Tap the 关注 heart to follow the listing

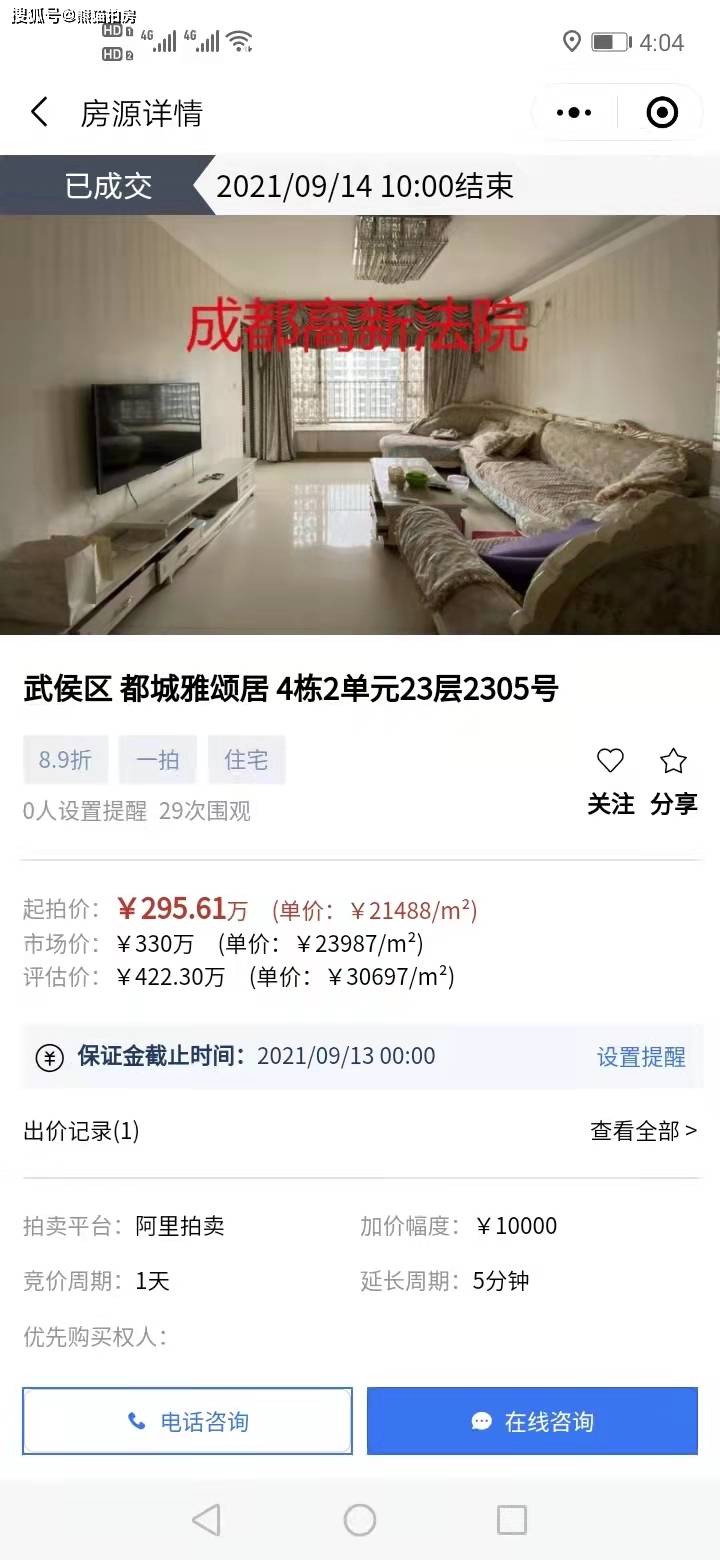tap(610, 780)
